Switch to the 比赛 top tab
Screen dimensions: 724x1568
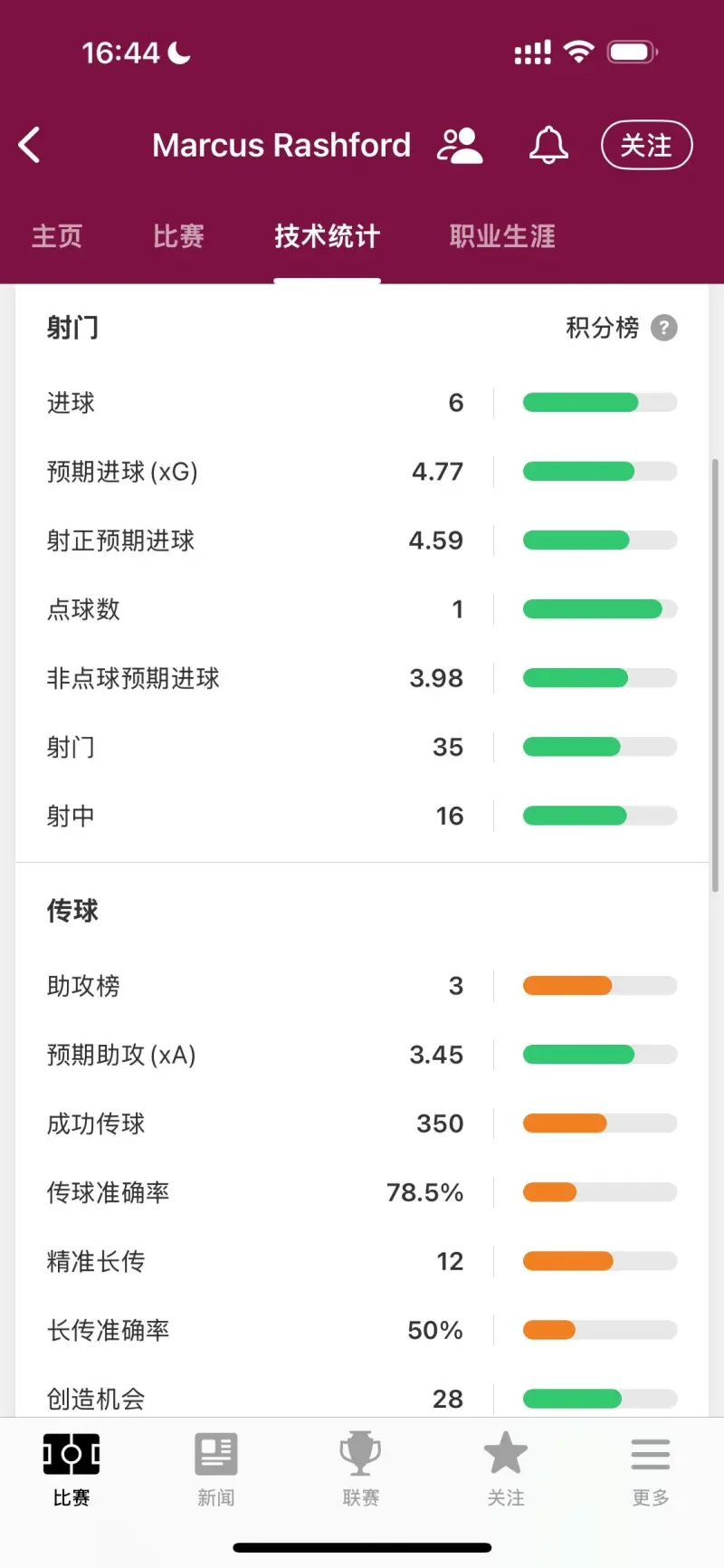(178, 236)
